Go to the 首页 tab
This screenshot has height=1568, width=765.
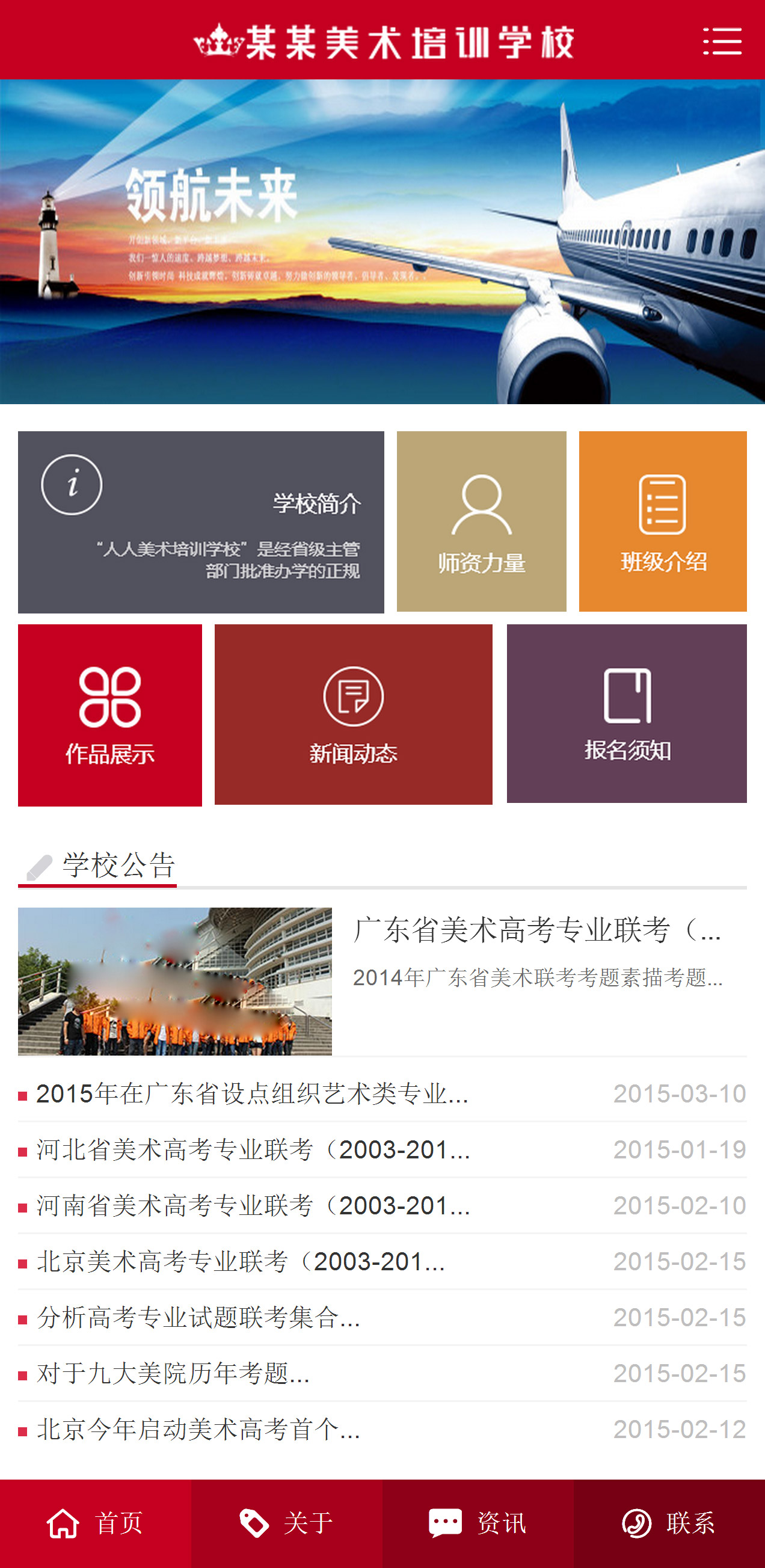coord(96,1523)
